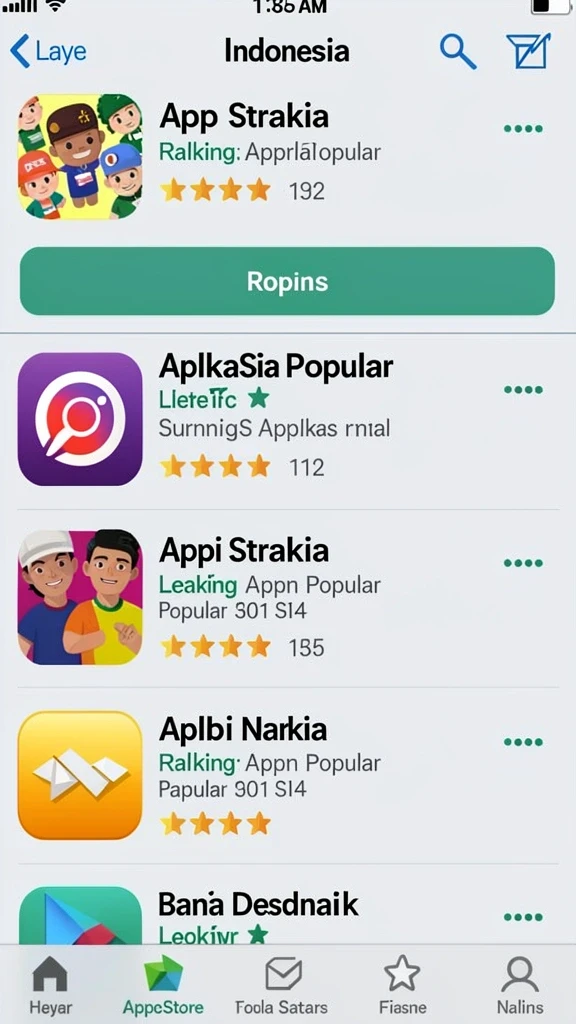Open more options for AplkaSia Popular

pyautogui.click(x=523, y=390)
